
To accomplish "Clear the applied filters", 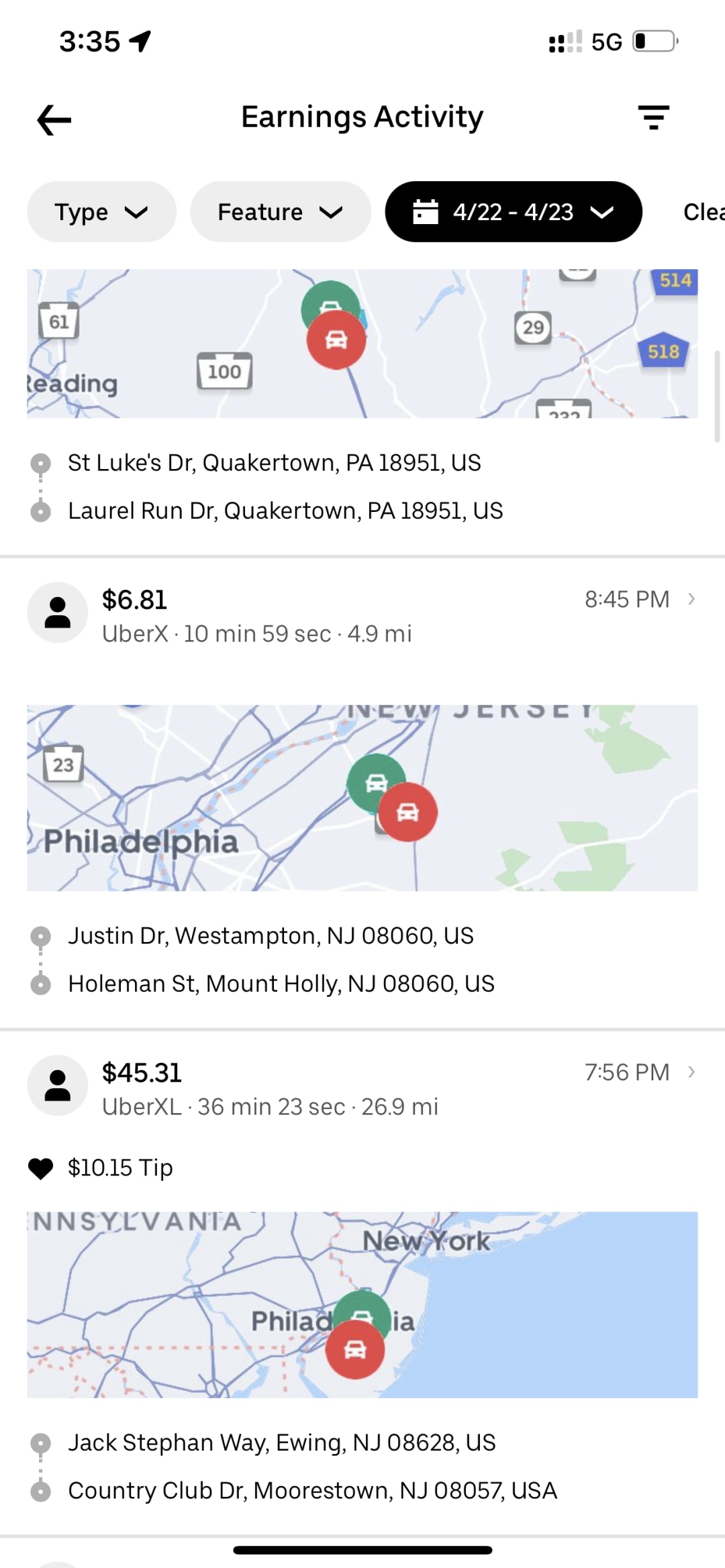I will coord(703,212).
